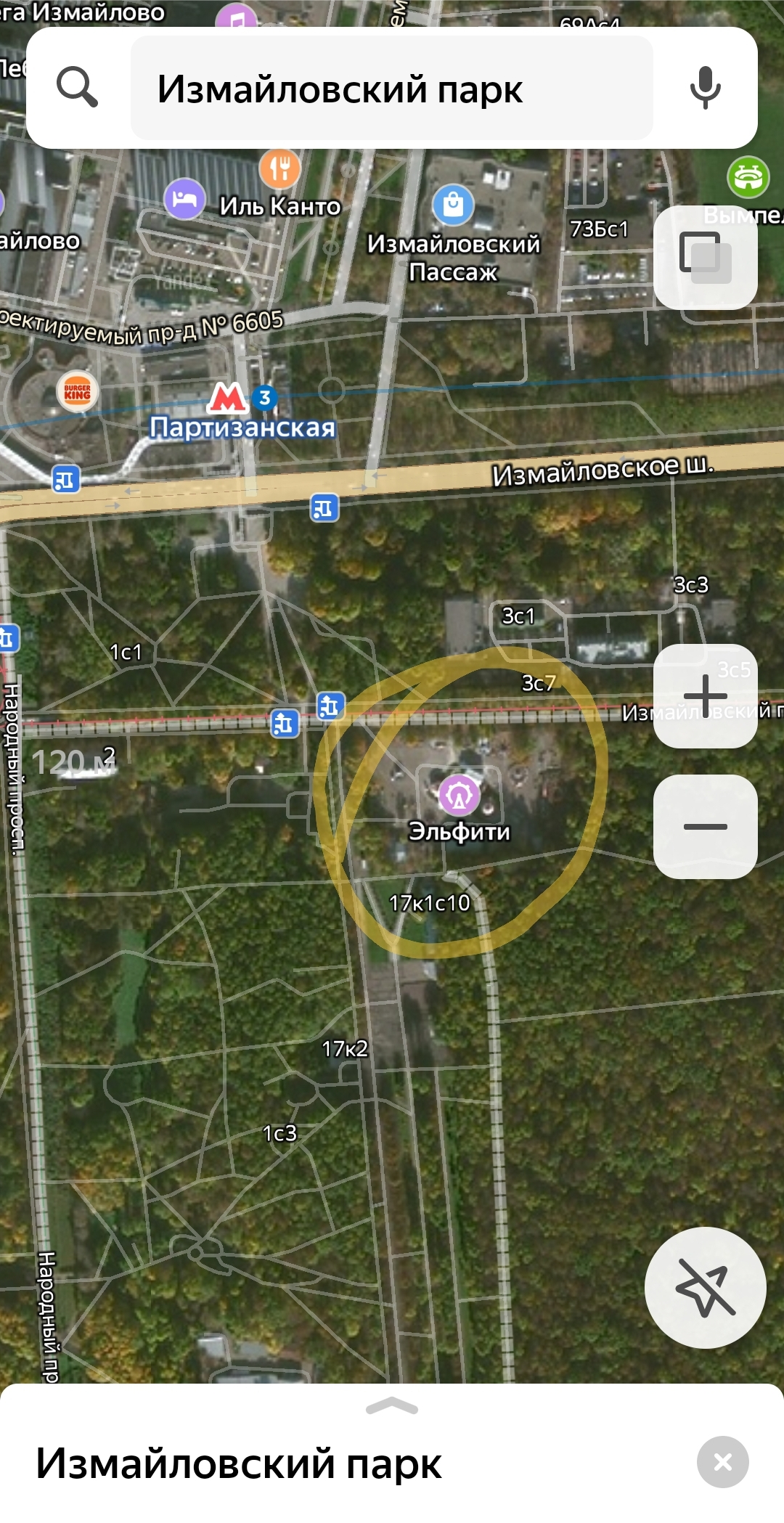Viewport: 784px width, 1523px height.
Task: Select the Иль Канто restaurant marker
Action: [279, 168]
